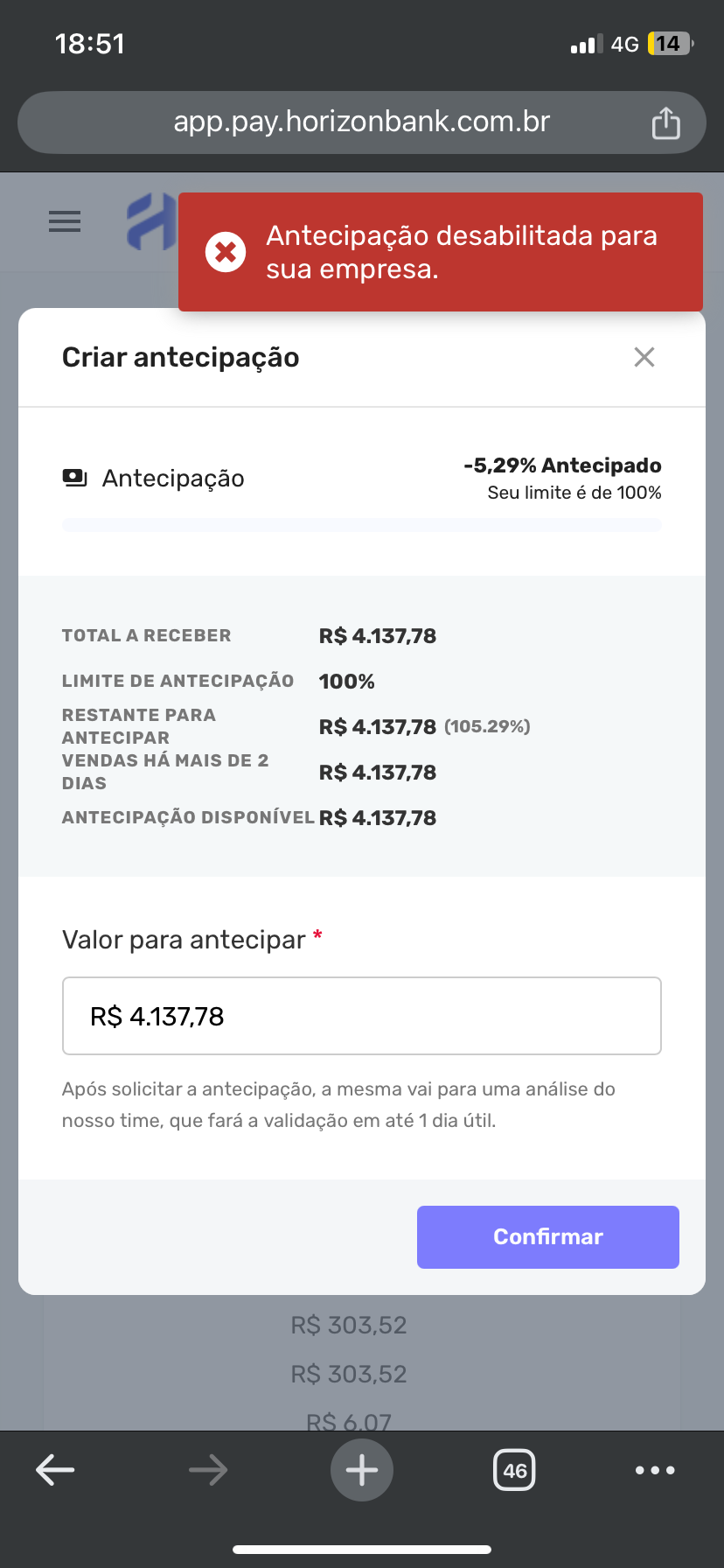724x1568 pixels.
Task: Go back in the browser
Action: coord(55,1470)
